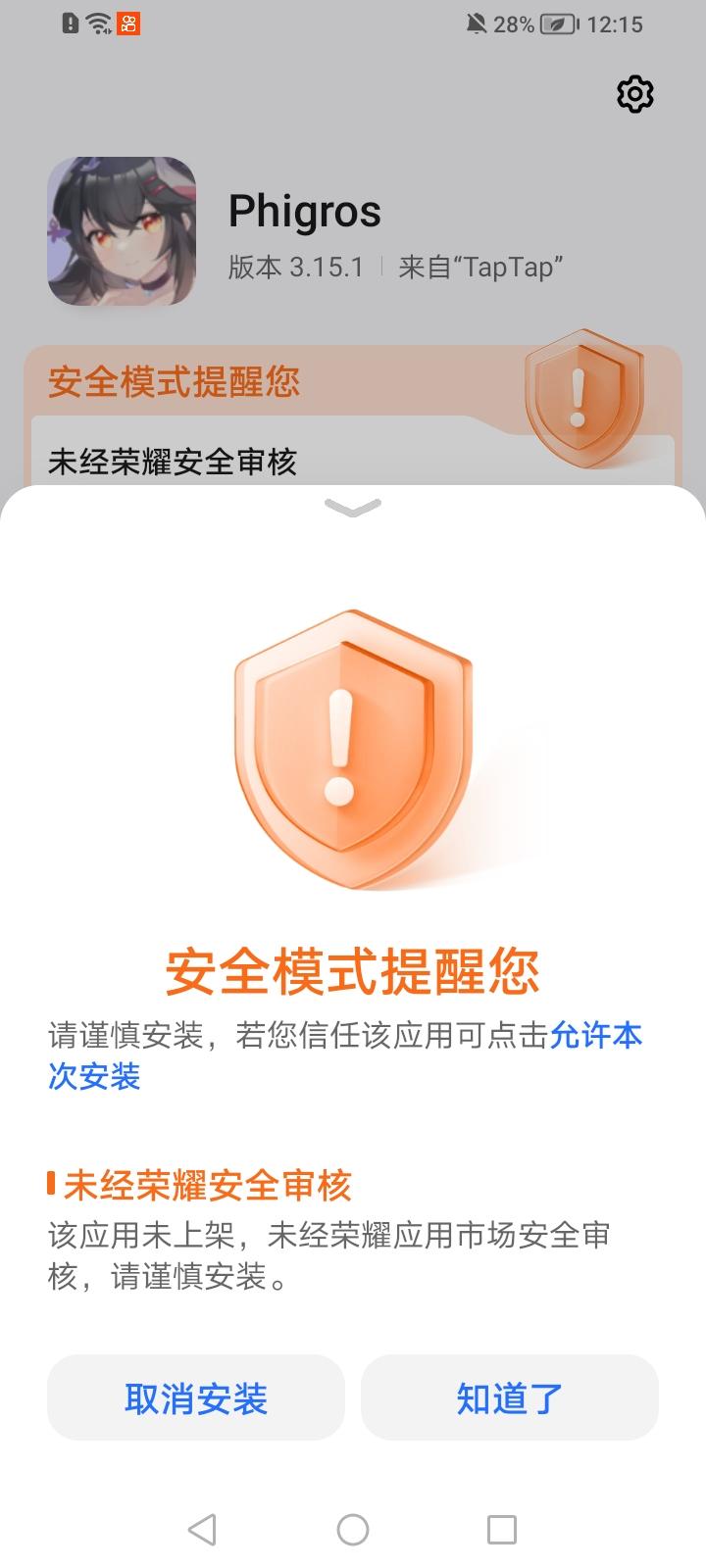The image size is (706, 1568).
Task: Collapse the dialog with the down chevron
Action: click(350, 506)
